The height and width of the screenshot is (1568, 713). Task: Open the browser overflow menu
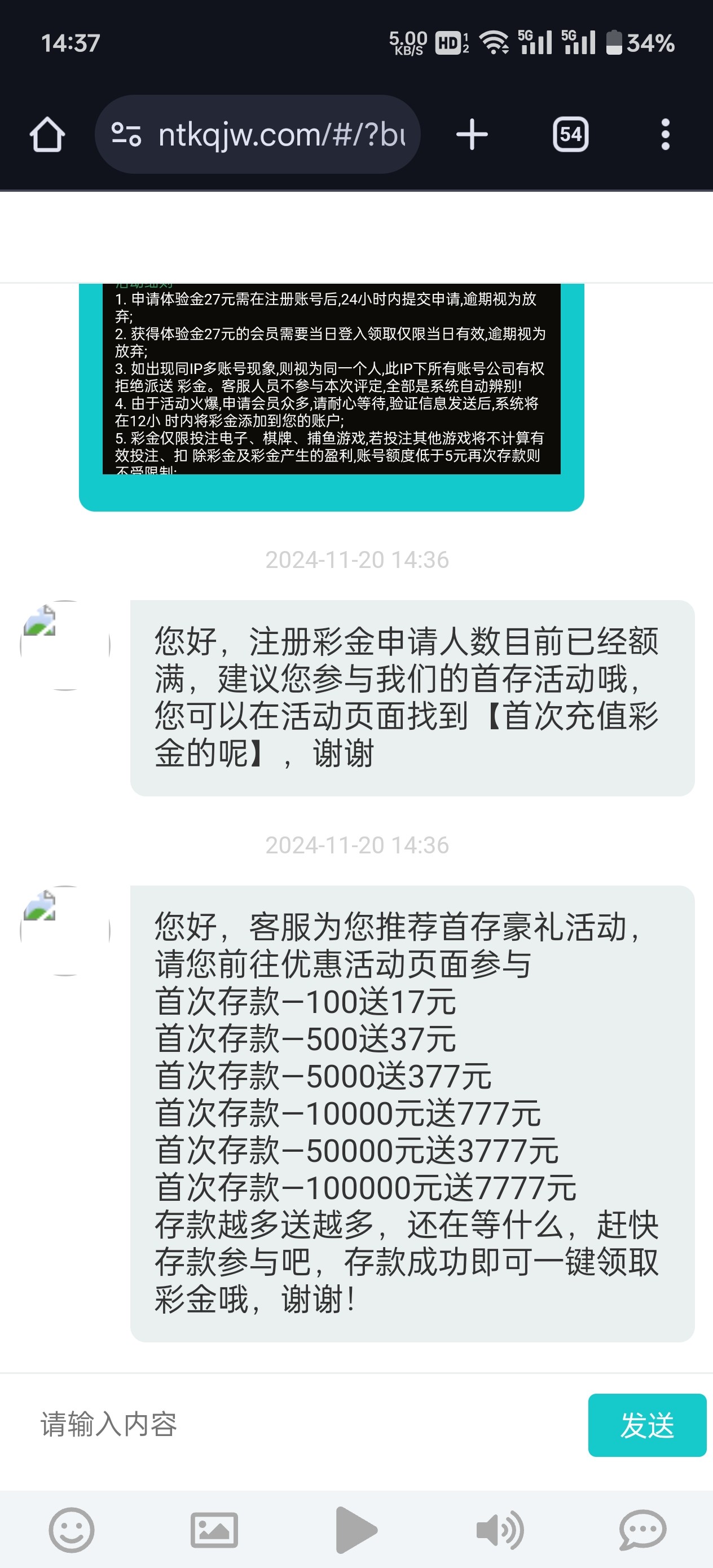click(x=666, y=135)
